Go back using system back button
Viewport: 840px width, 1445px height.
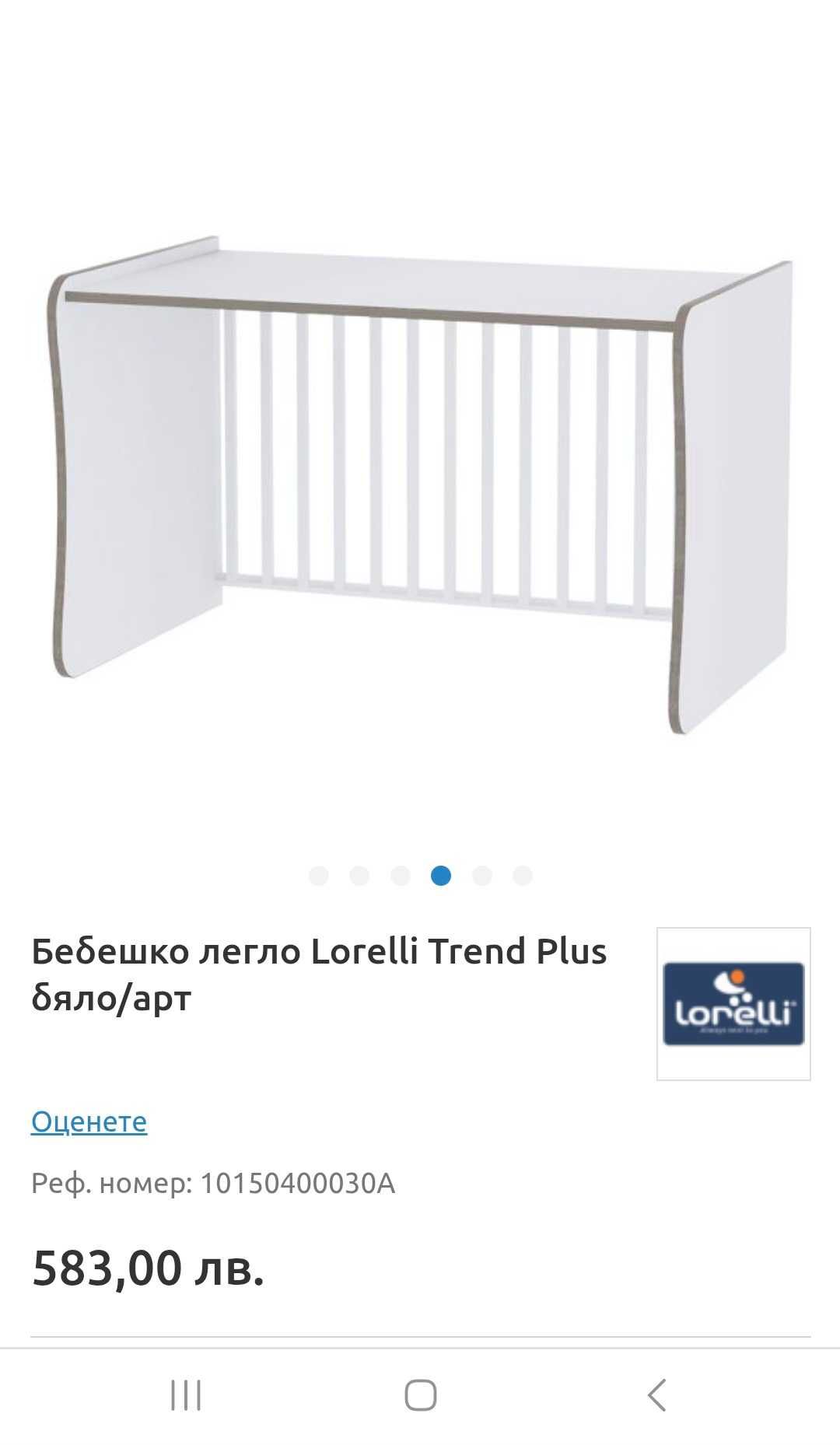coord(657,1395)
